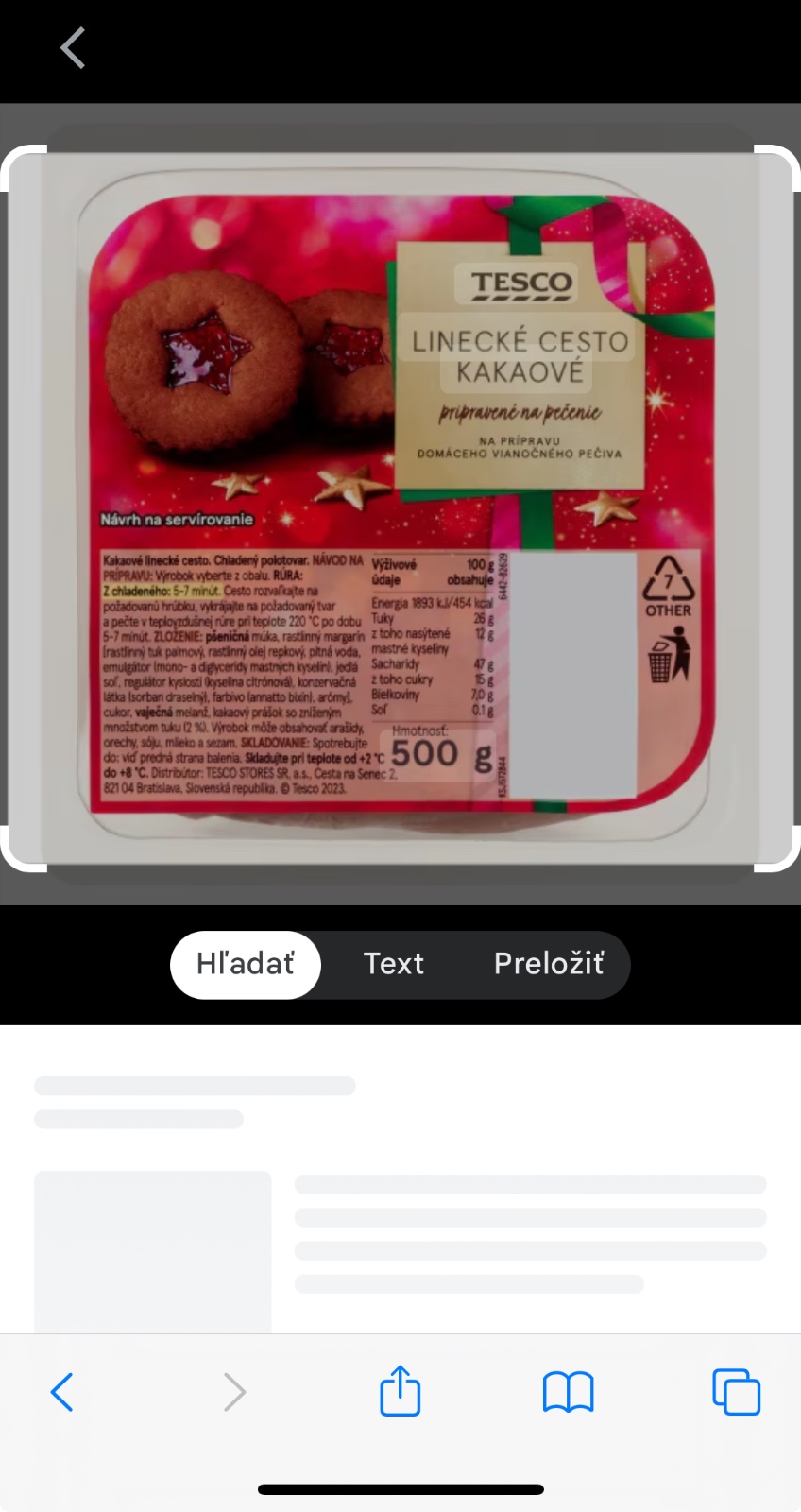
Task: Tap the back arrow above the photo
Action: point(73,48)
